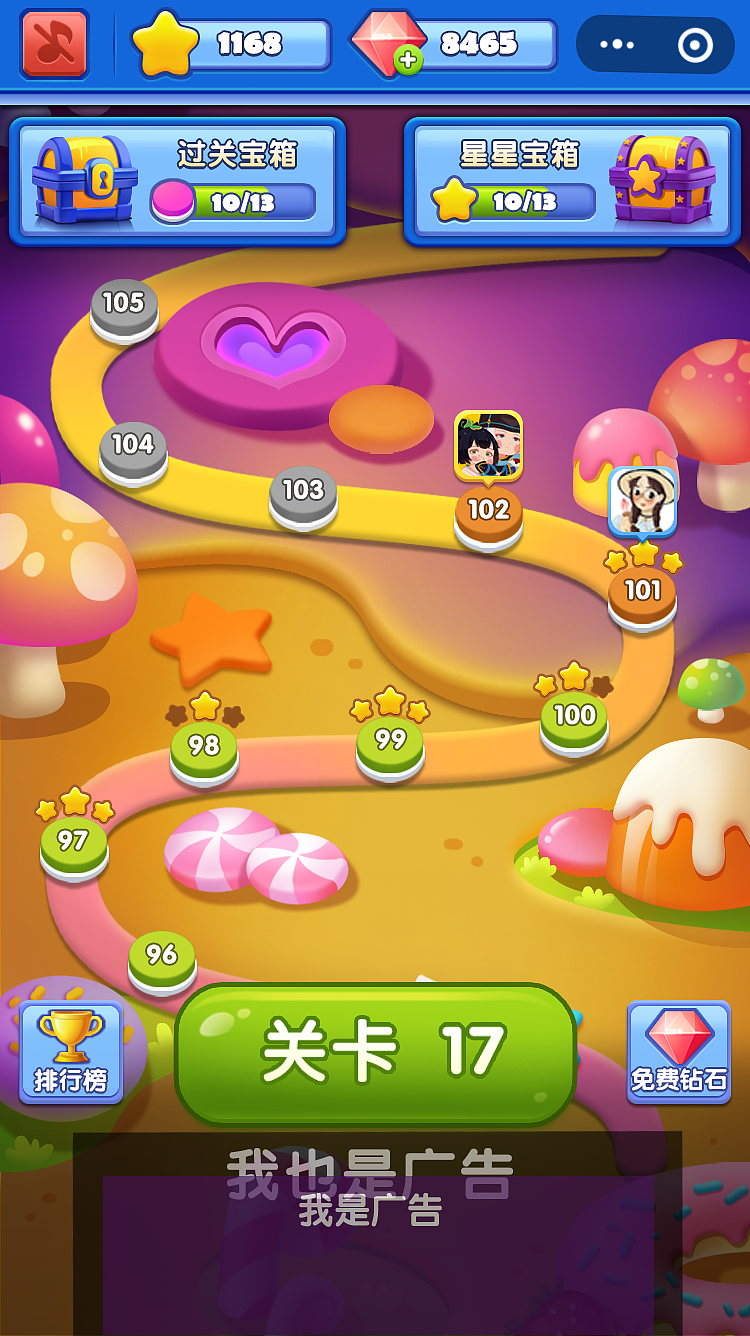This screenshot has height=1336, width=750.
Task: Tap locked level 105
Action: click(x=124, y=305)
